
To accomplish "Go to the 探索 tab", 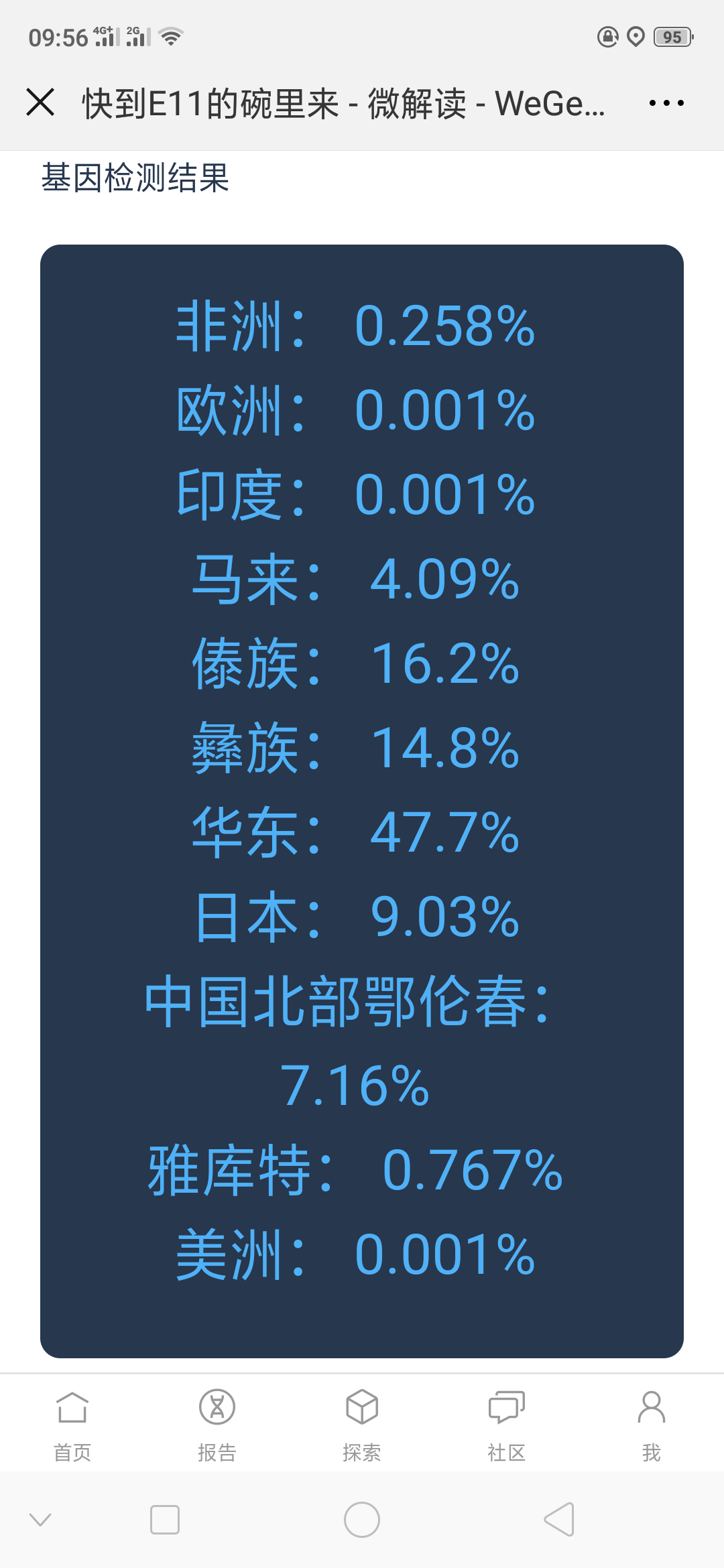I will pyautogui.click(x=362, y=1425).
